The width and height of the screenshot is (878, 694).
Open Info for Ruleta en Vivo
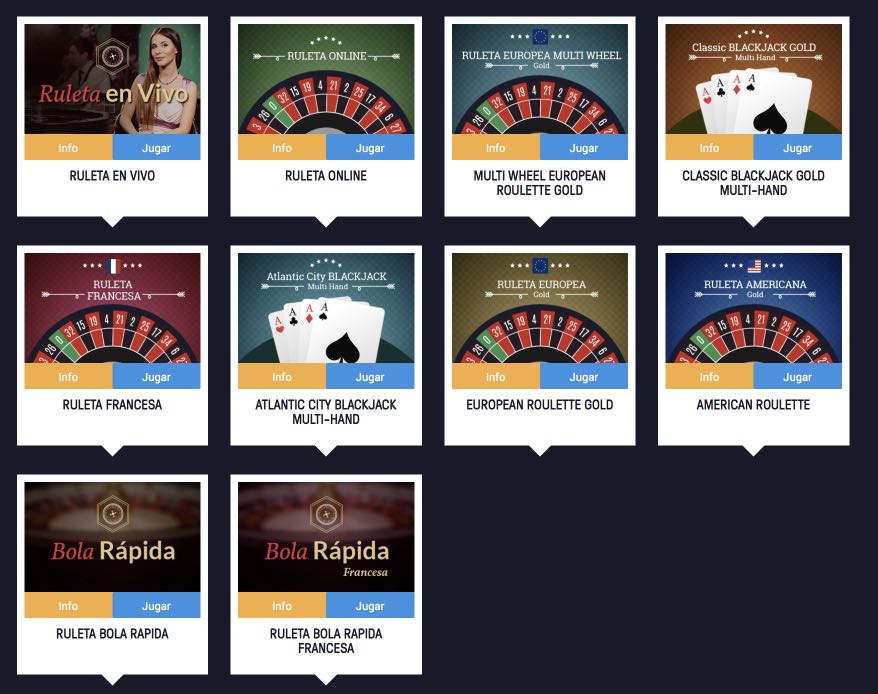(x=68, y=148)
